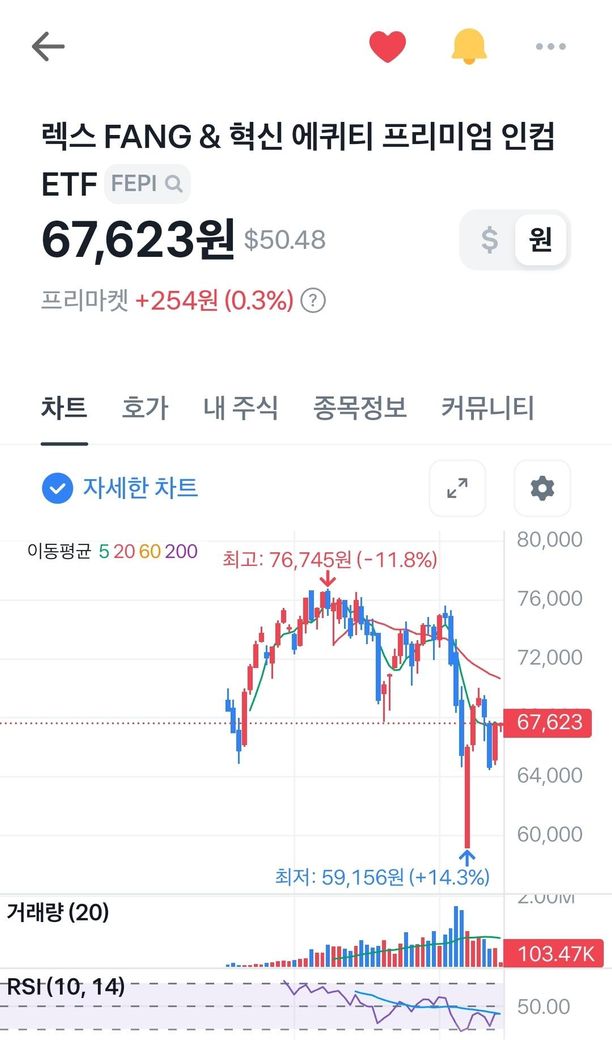Go back with the arrow icon
Screen dimensions: 612x1040
(x=48, y=47)
